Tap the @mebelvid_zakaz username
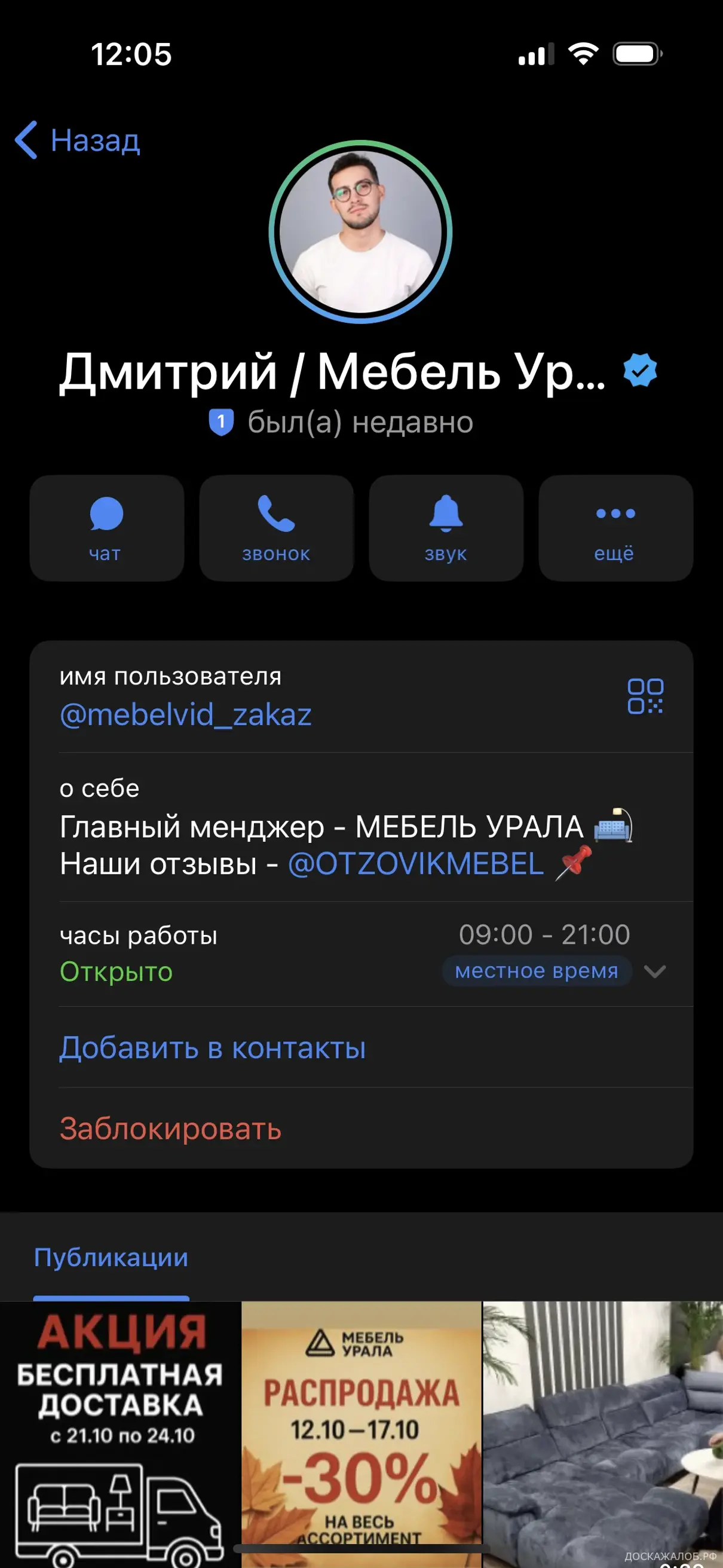723x1568 pixels. tap(186, 714)
